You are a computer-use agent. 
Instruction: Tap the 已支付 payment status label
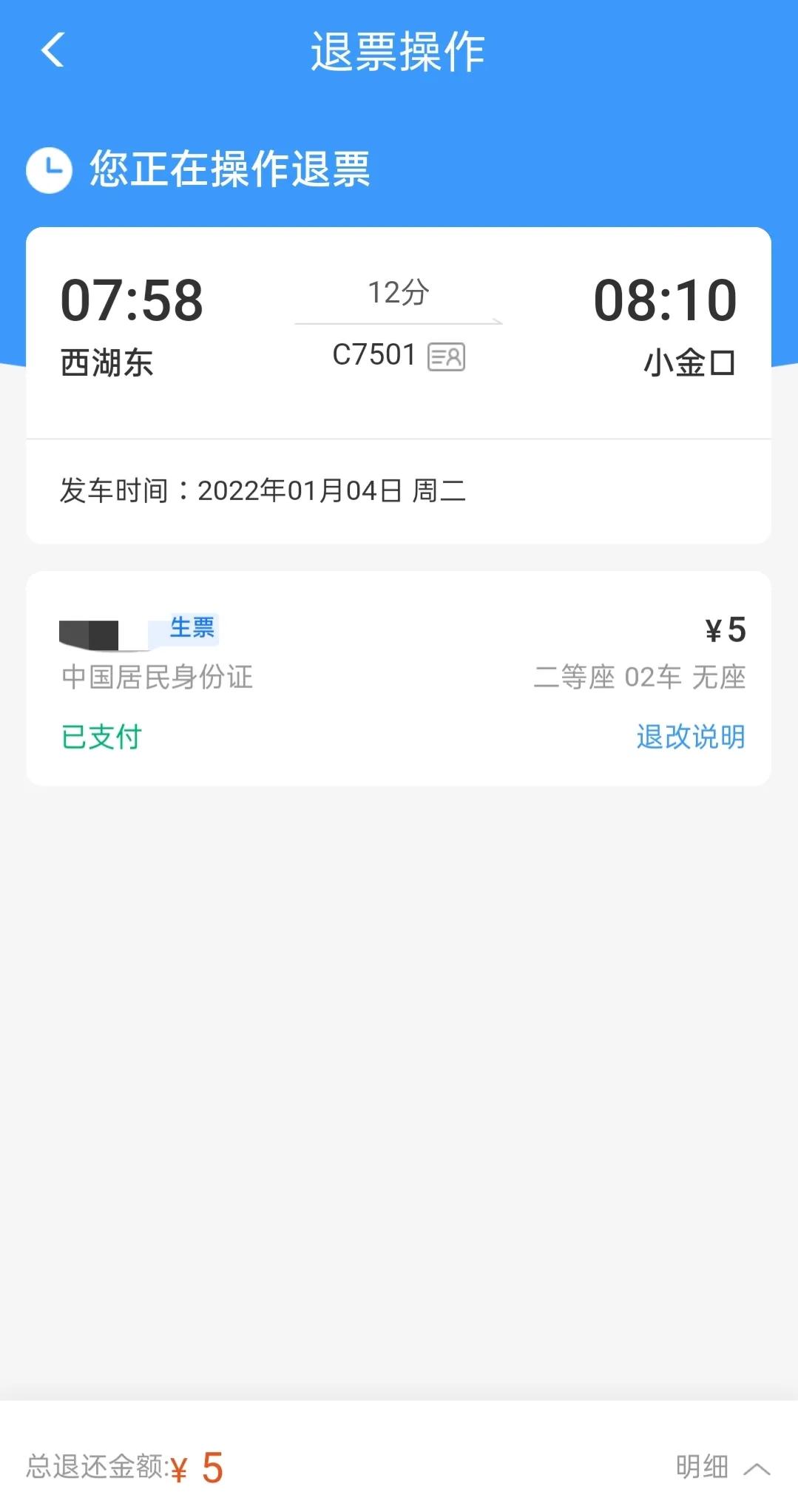(x=100, y=736)
